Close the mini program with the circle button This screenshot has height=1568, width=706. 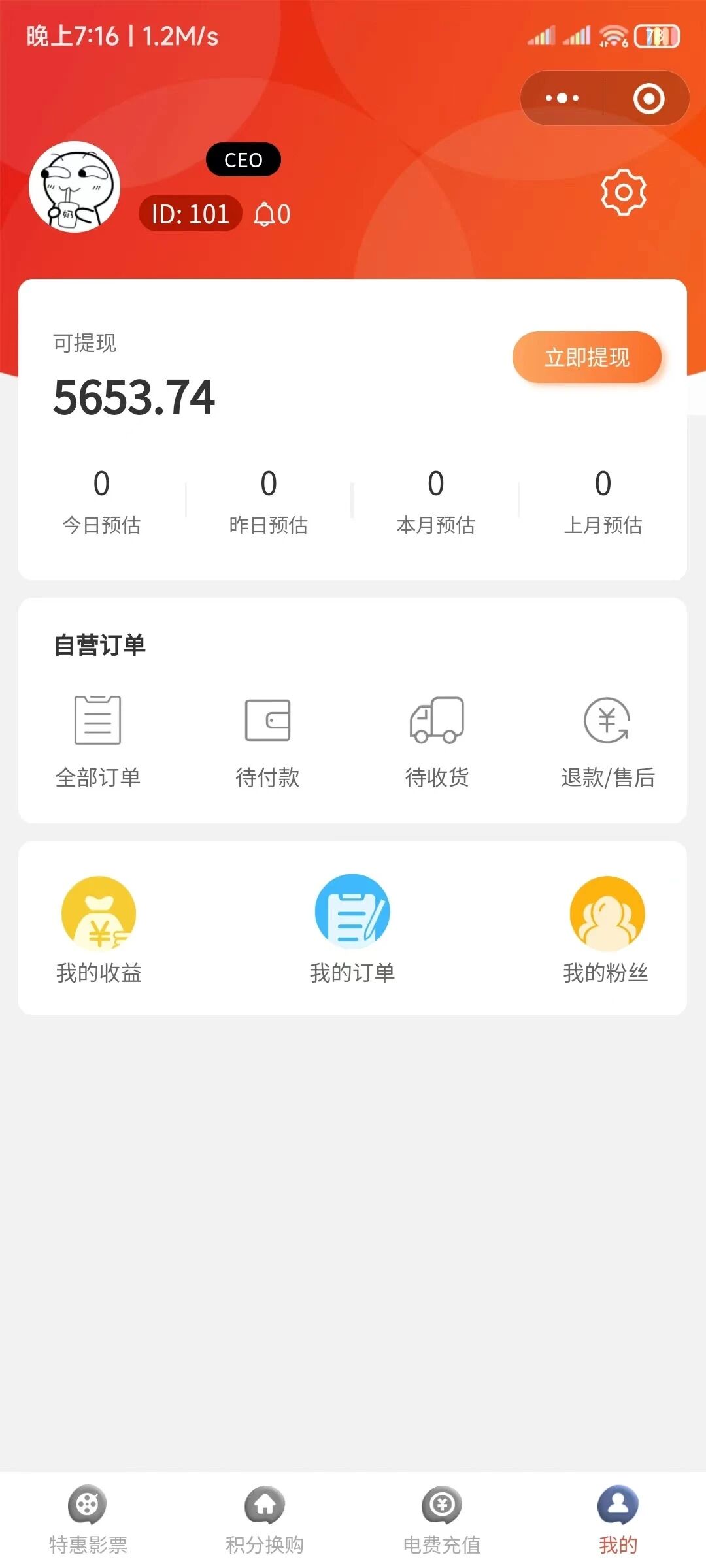(x=648, y=99)
